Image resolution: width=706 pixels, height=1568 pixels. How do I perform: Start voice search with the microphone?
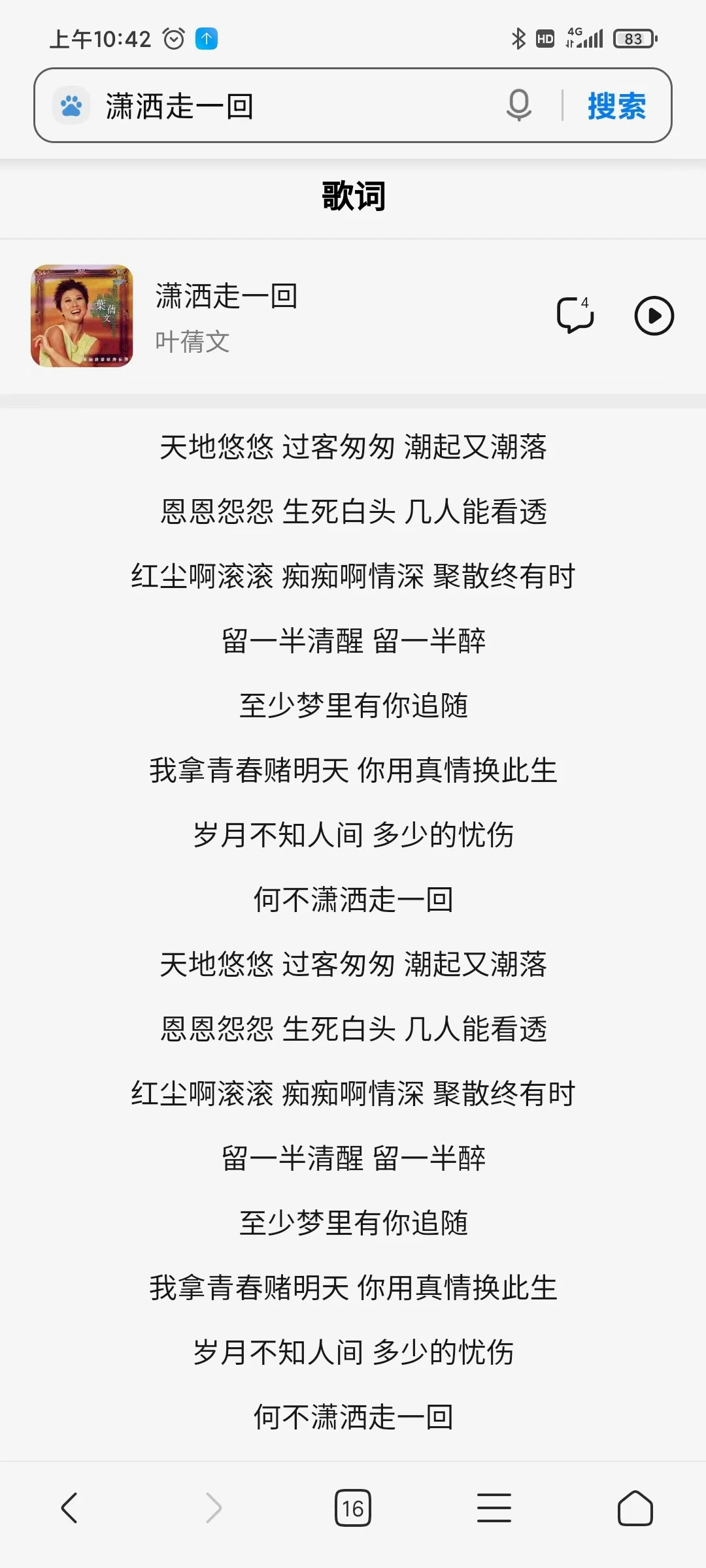pyautogui.click(x=519, y=105)
